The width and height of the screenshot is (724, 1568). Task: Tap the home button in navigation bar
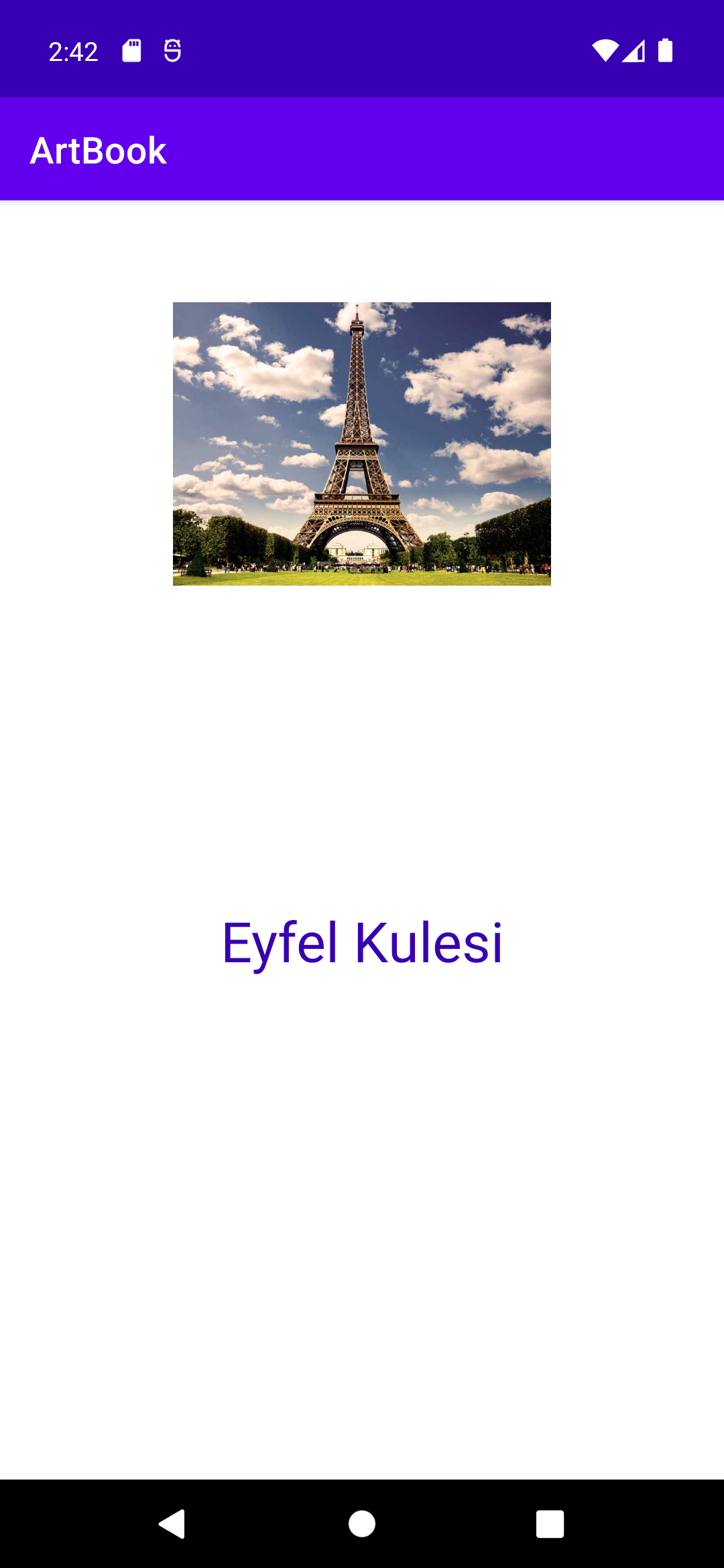point(362,1524)
